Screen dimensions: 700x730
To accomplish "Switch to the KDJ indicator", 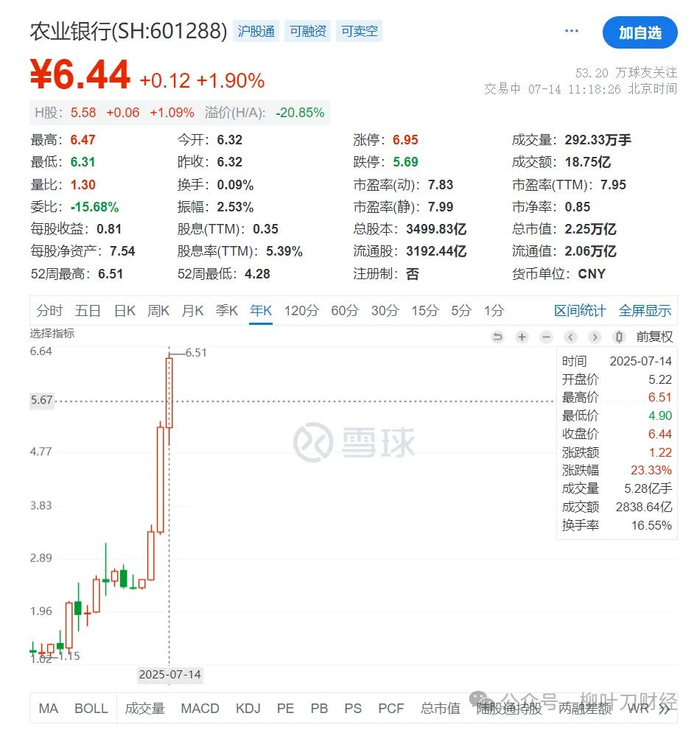I will point(248,708).
